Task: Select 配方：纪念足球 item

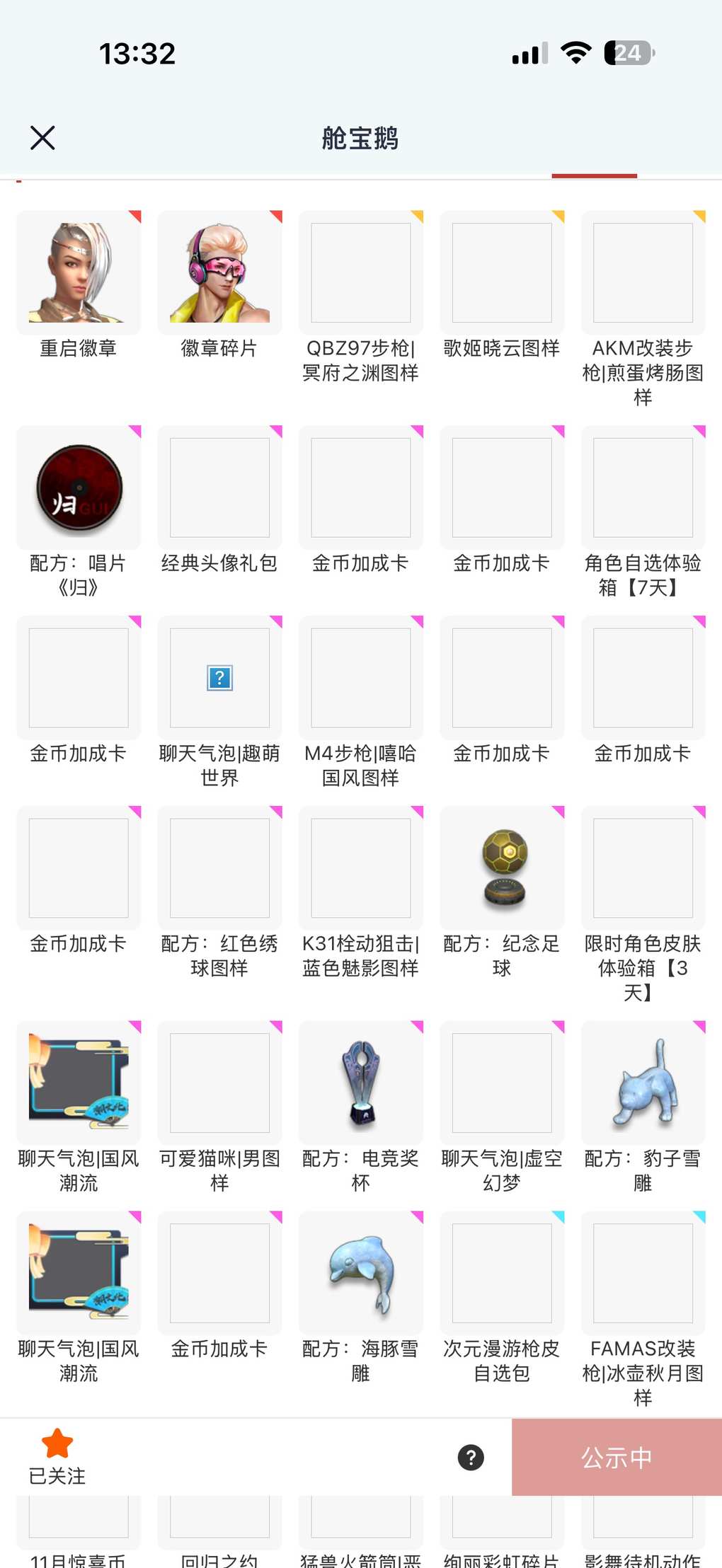Action: 502,868
